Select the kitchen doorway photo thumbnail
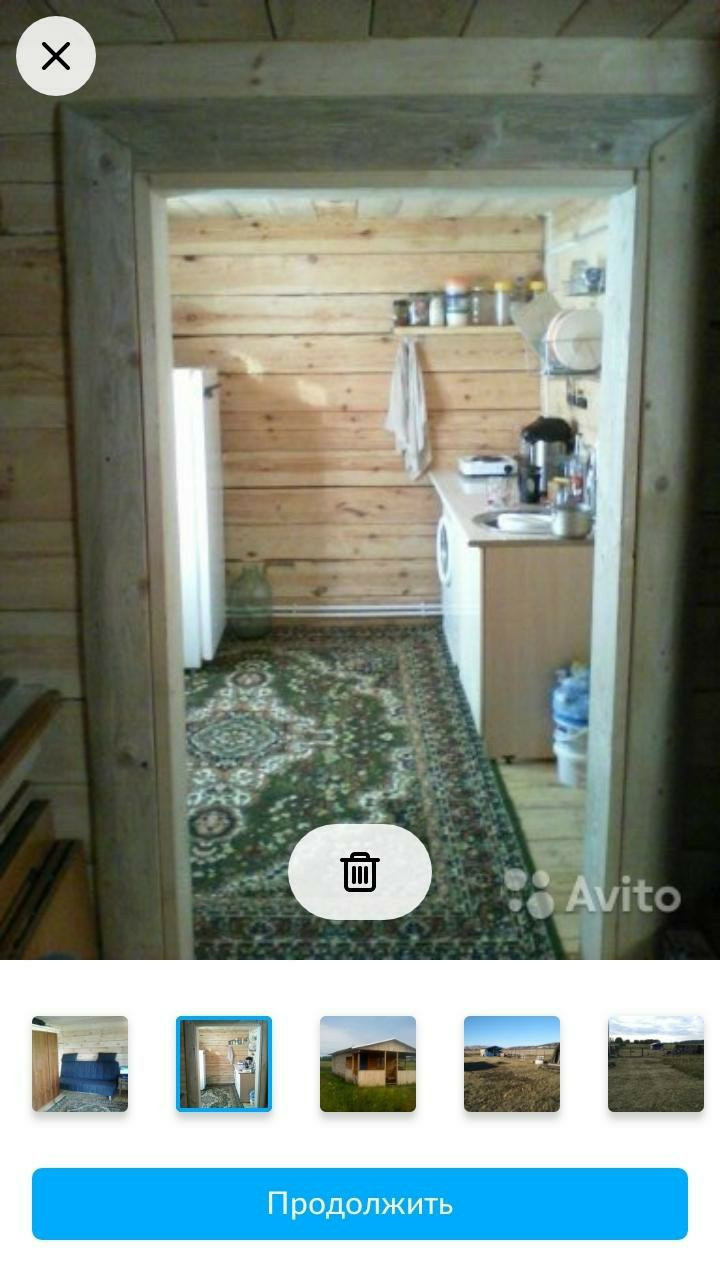This screenshot has width=720, height=1280. tap(224, 1064)
